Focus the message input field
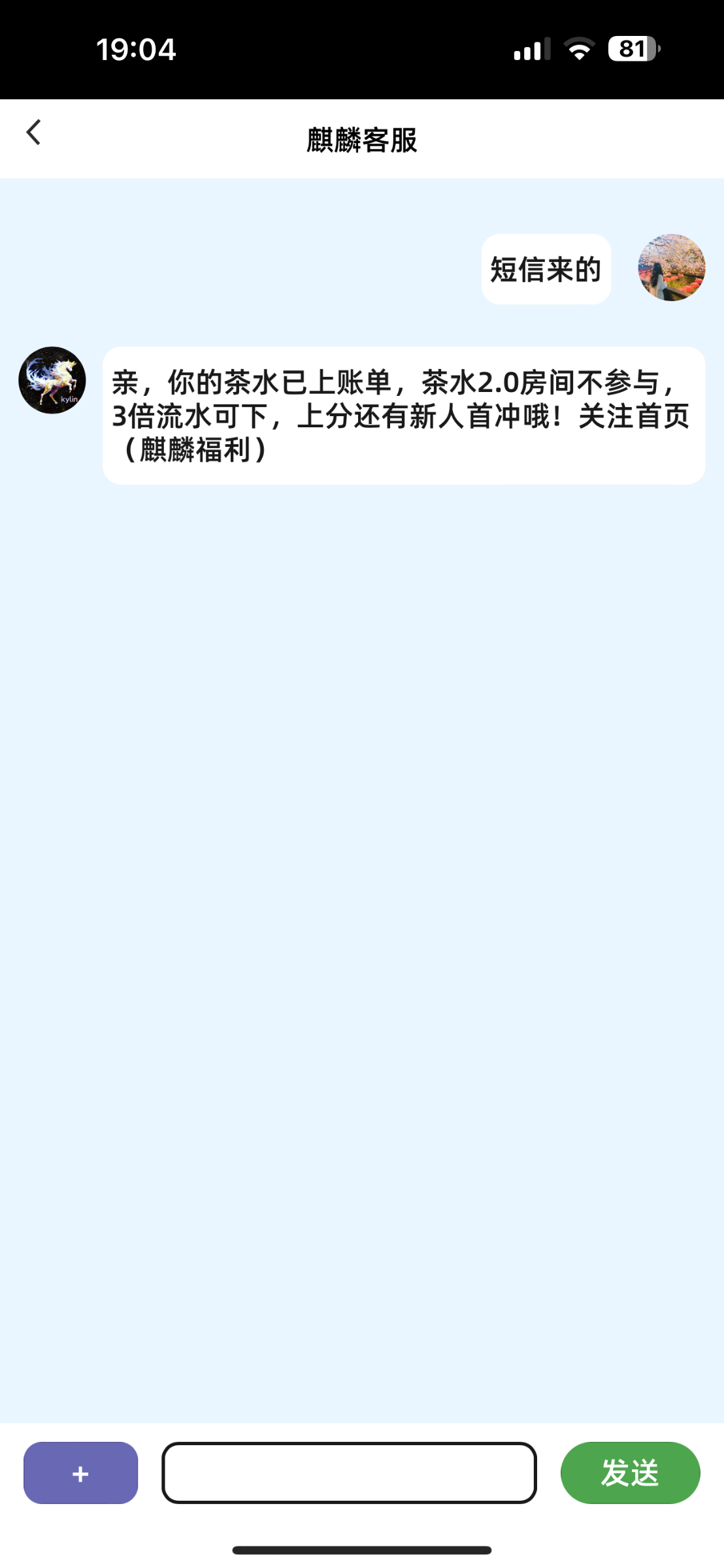 (349, 1473)
